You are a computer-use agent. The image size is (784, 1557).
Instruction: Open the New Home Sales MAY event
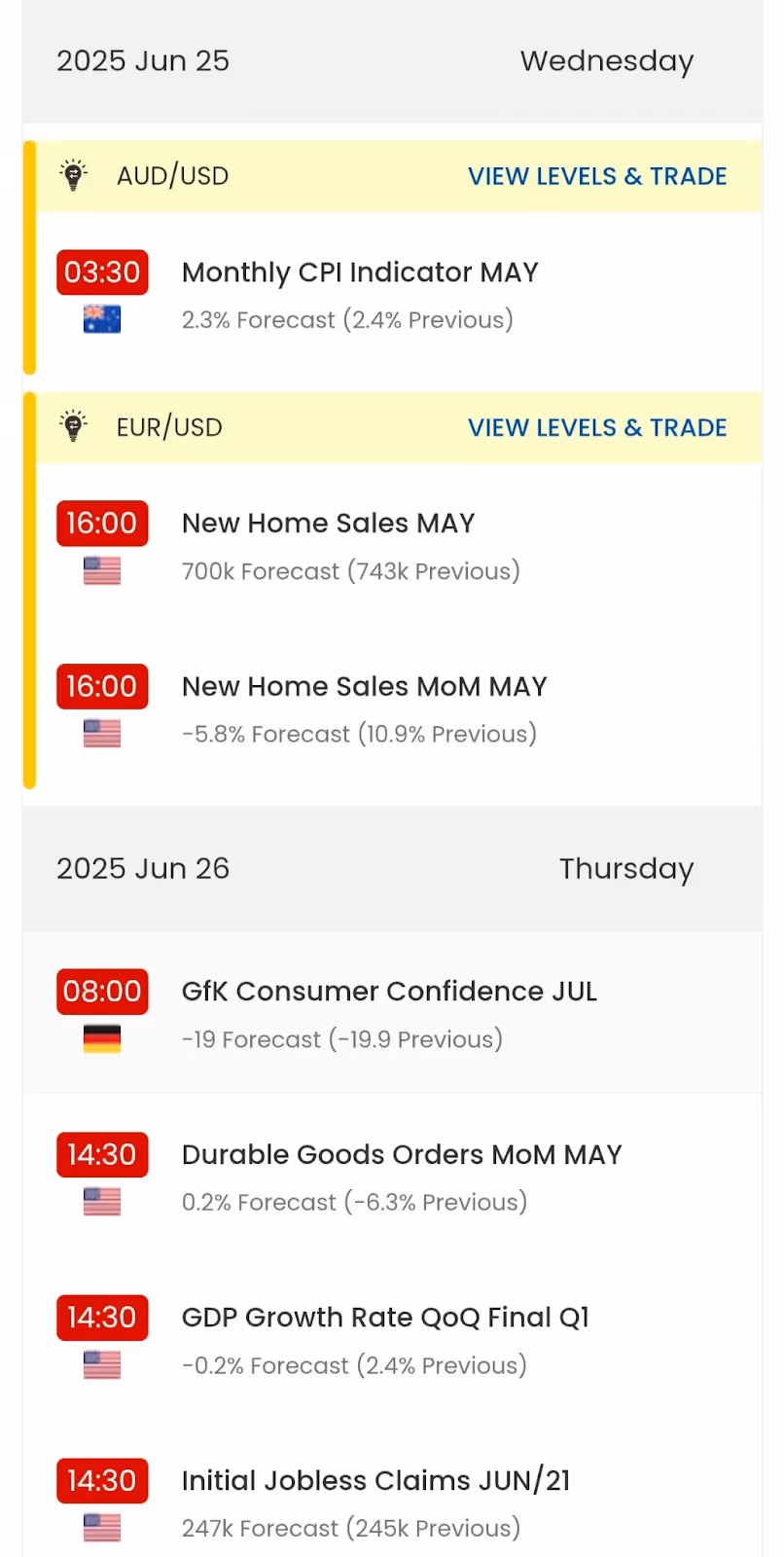(x=393, y=546)
